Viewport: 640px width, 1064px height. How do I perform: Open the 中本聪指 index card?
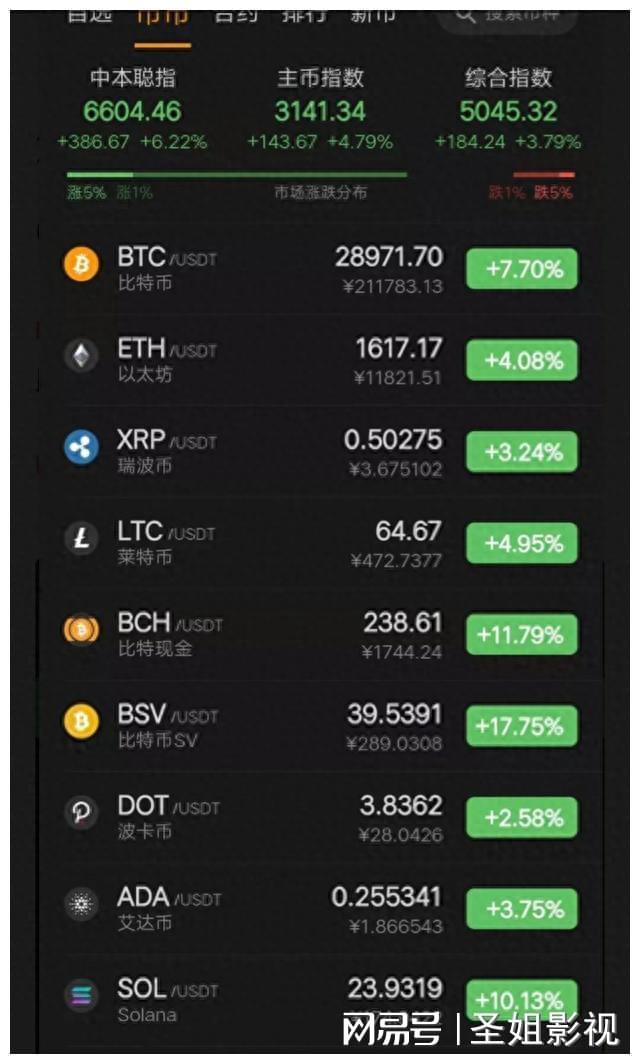(132, 109)
